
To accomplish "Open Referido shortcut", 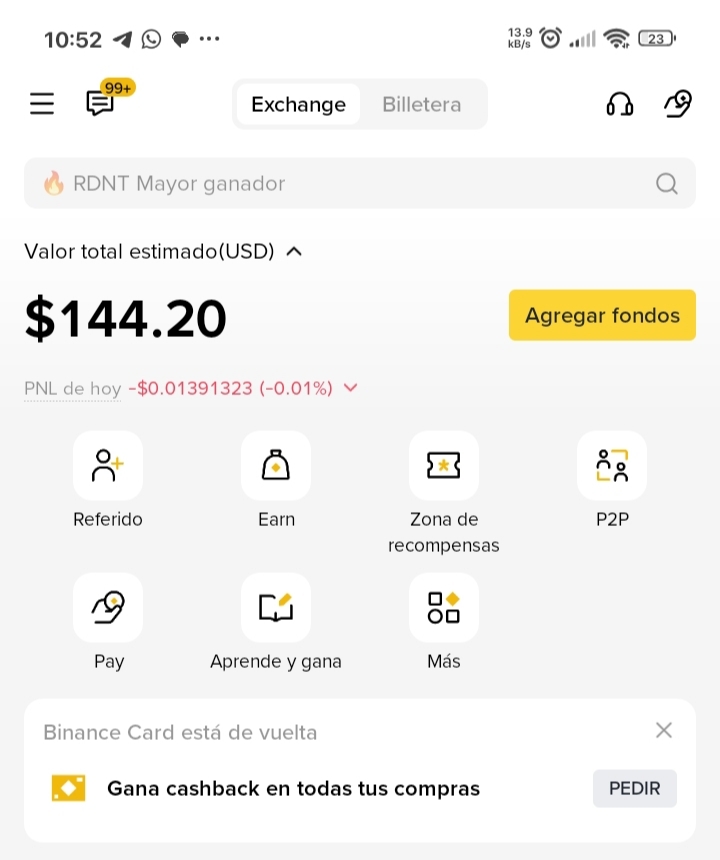I will coord(108,480).
